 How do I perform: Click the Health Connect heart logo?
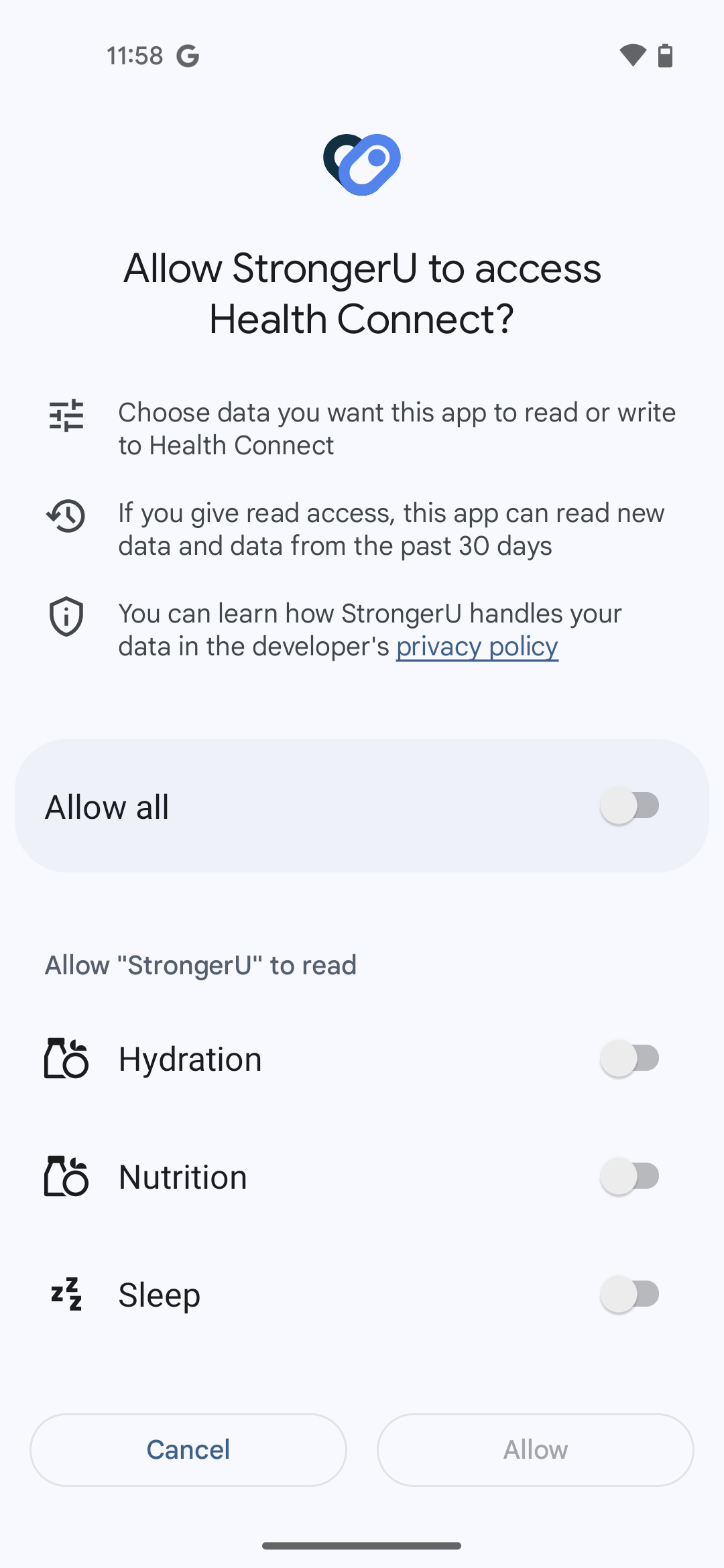pos(362,163)
